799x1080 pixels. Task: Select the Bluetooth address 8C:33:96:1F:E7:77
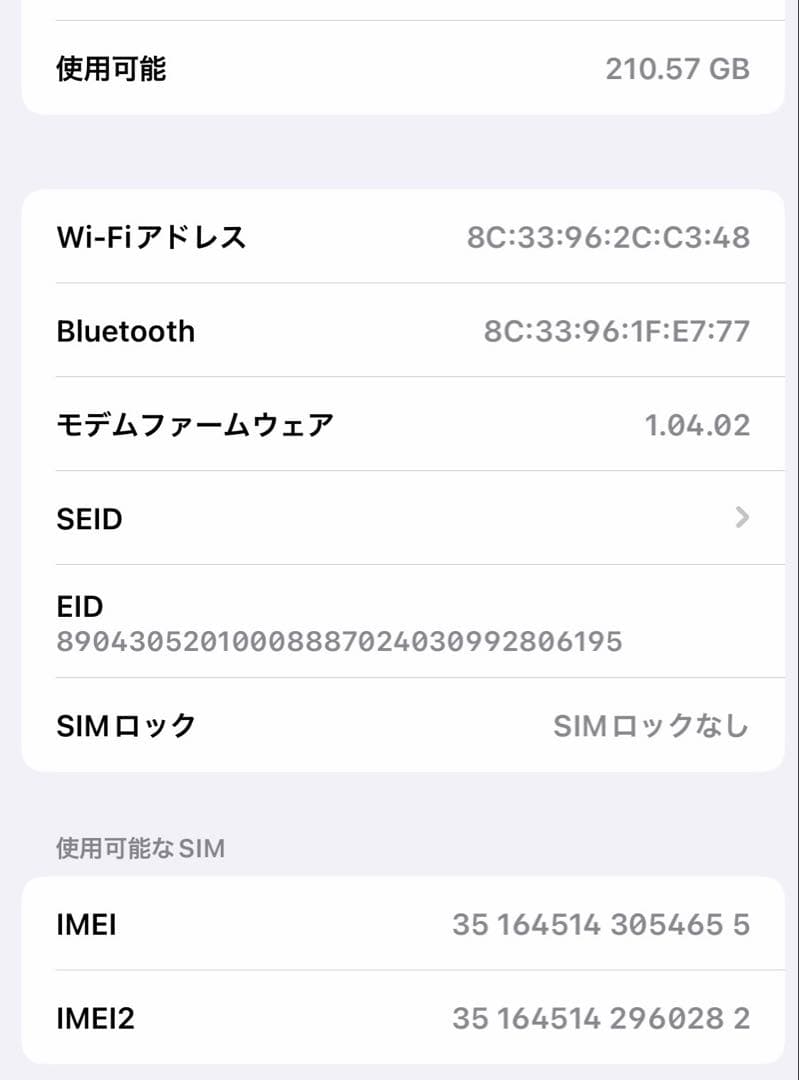click(x=612, y=331)
